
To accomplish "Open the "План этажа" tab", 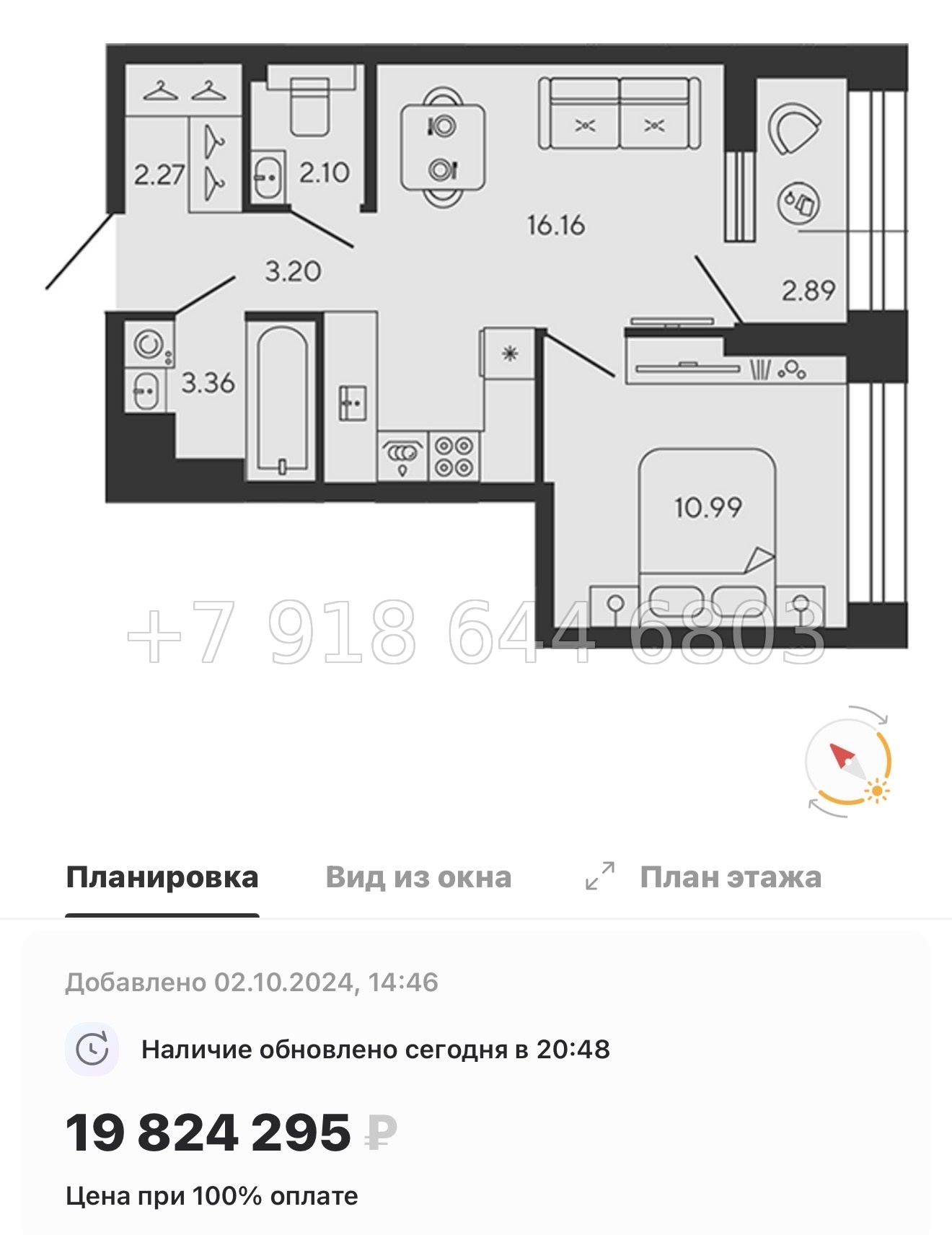I will [x=731, y=877].
